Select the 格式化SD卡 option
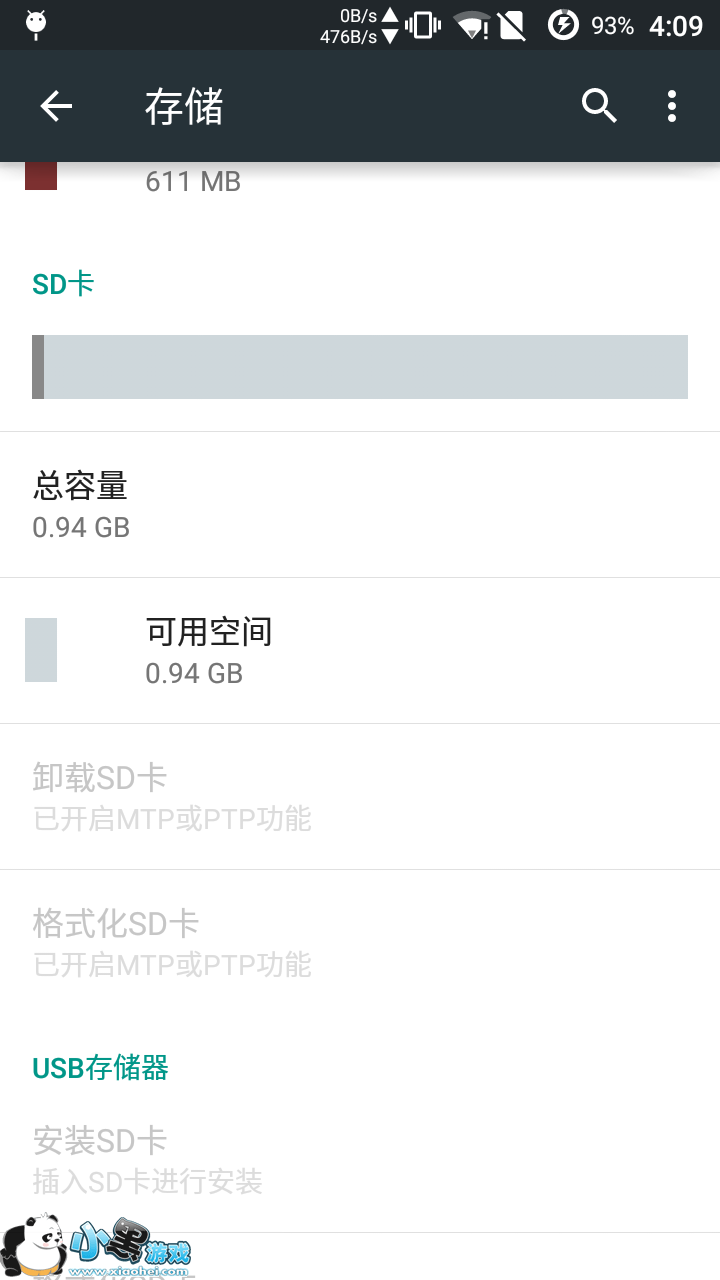The image size is (720, 1280). 360,942
